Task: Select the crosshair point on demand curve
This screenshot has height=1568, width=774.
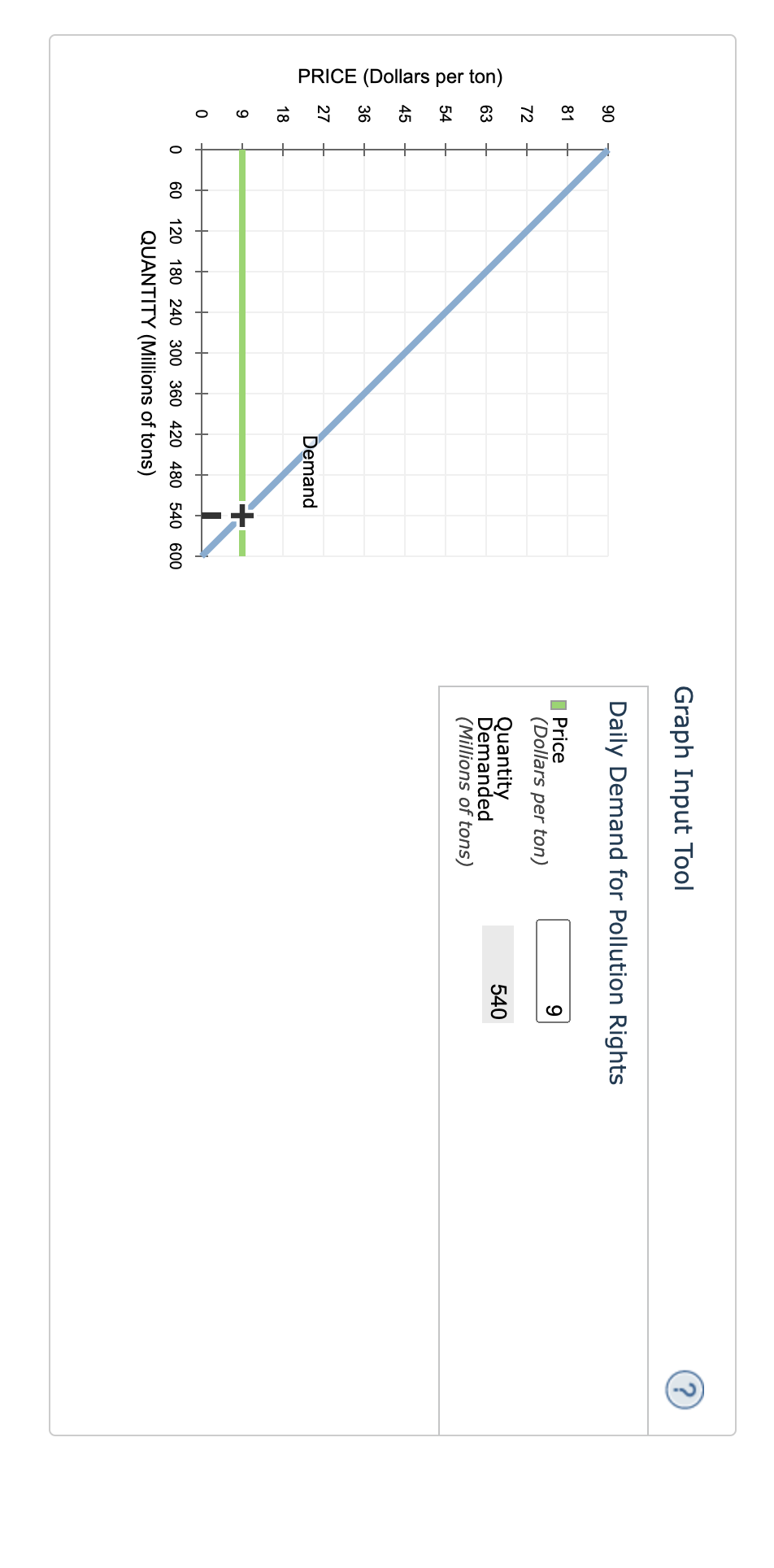Action: [x=242, y=515]
